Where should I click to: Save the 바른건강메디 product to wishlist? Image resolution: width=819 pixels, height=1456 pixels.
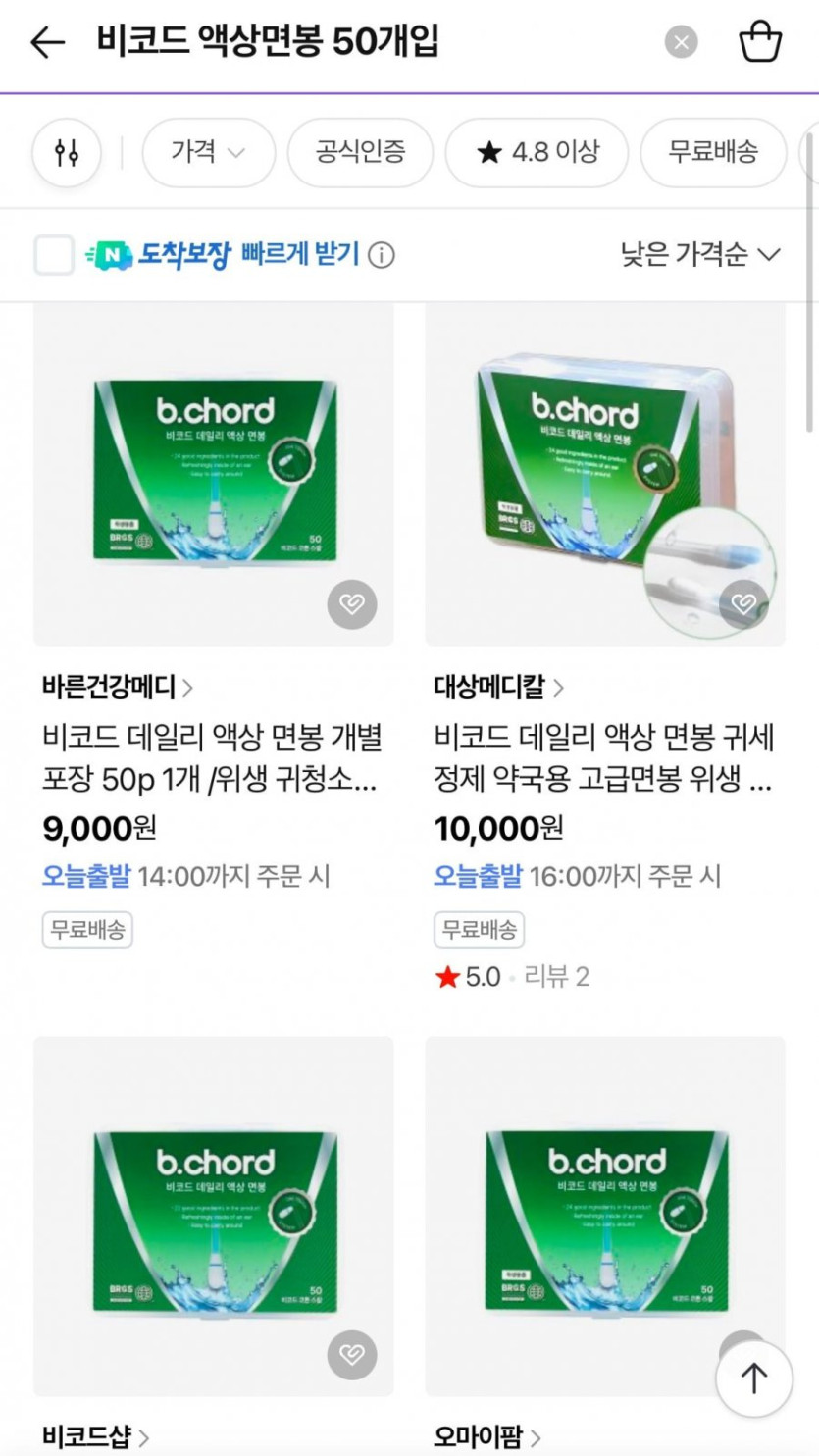(351, 603)
